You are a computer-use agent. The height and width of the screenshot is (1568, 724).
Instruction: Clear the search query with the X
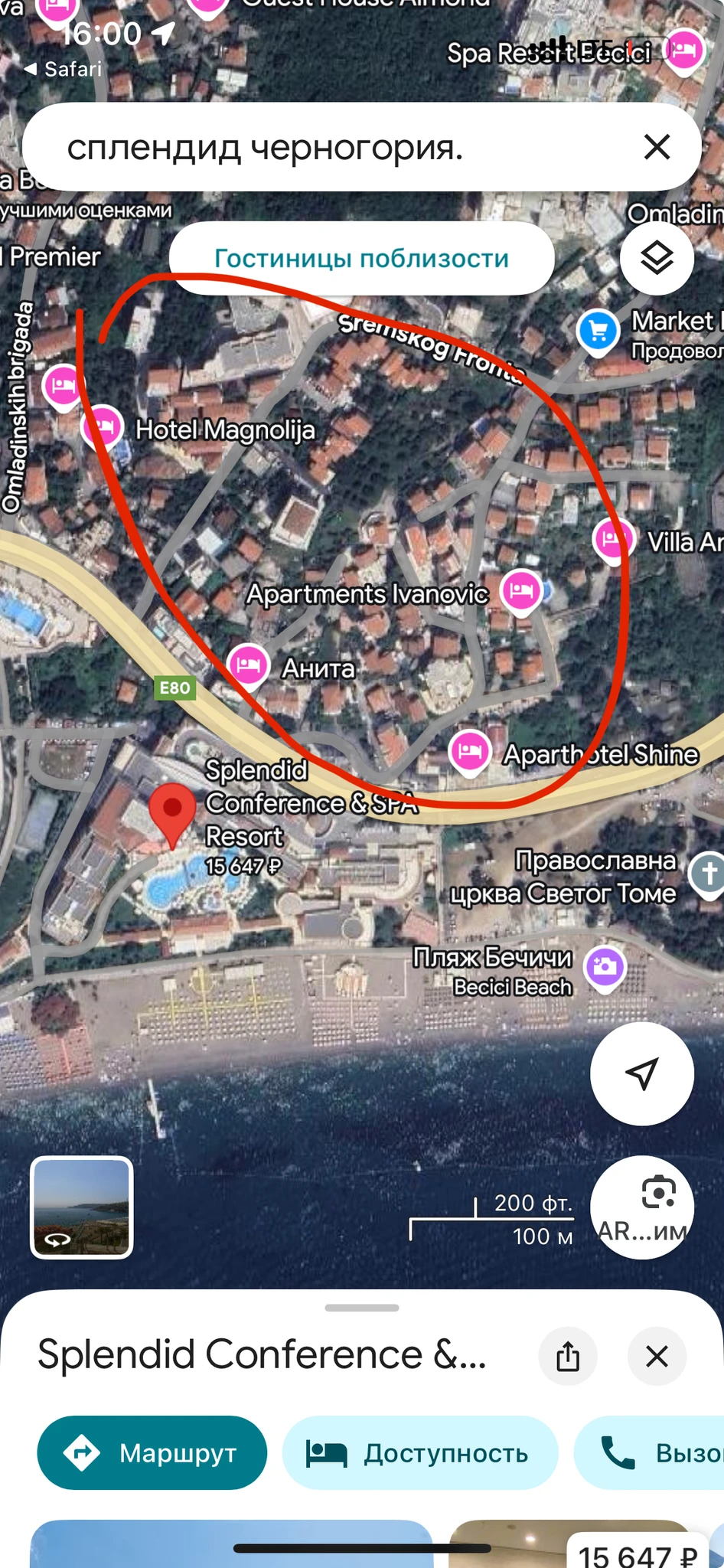click(657, 146)
